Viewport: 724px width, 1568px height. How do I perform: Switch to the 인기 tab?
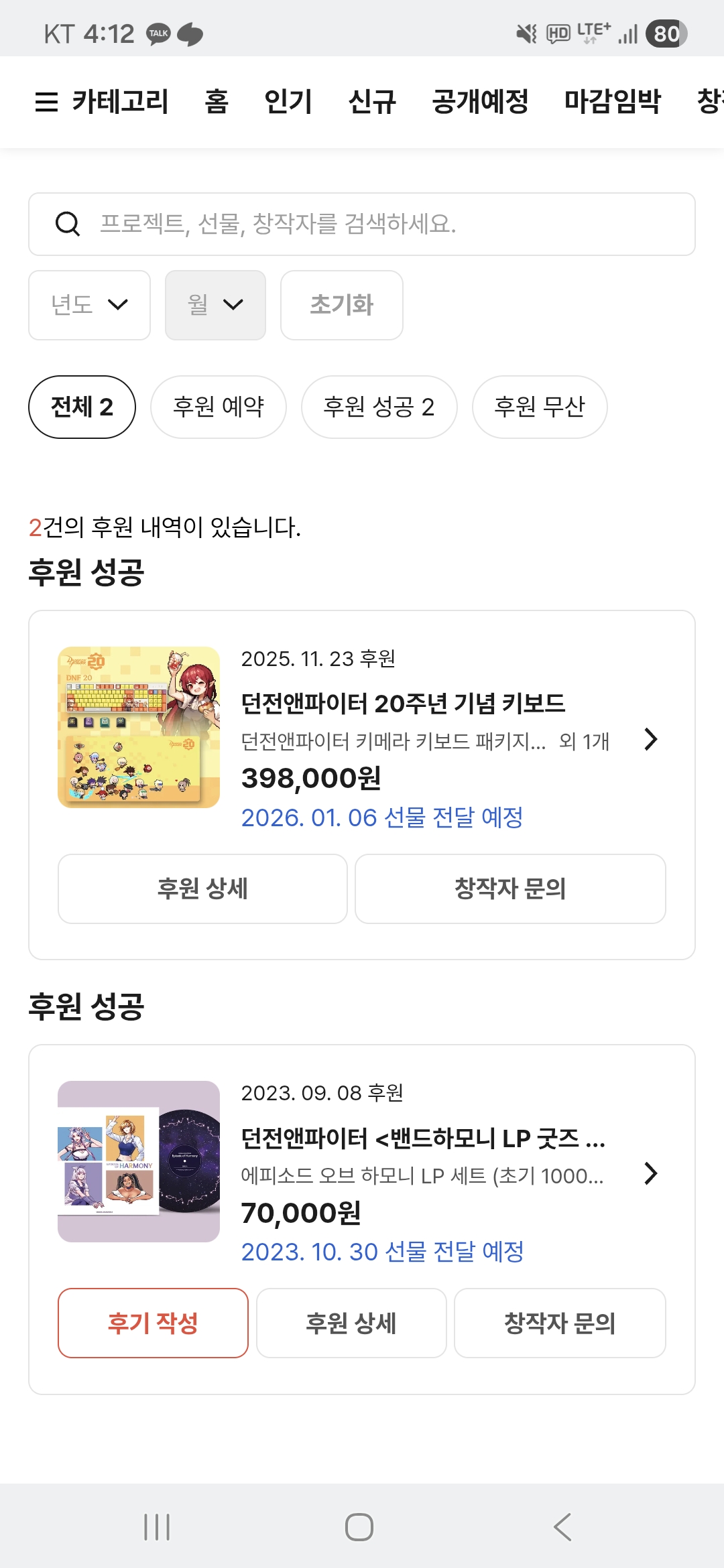(288, 102)
